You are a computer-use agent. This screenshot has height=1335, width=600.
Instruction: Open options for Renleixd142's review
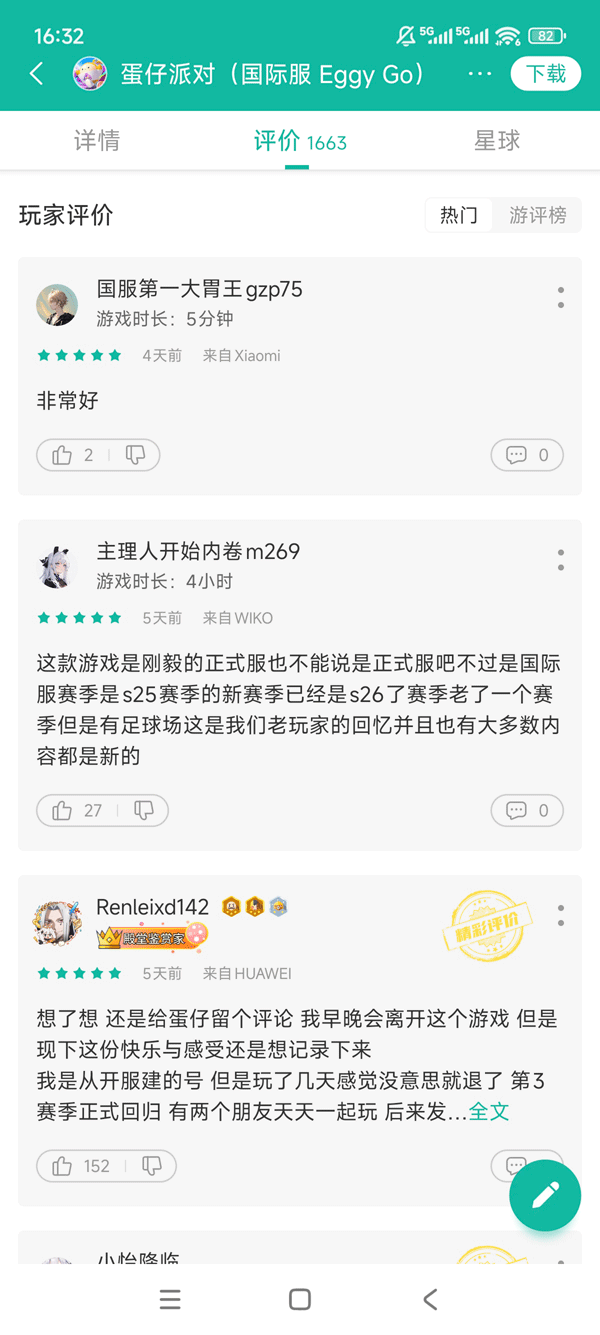(x=561, y=915)
